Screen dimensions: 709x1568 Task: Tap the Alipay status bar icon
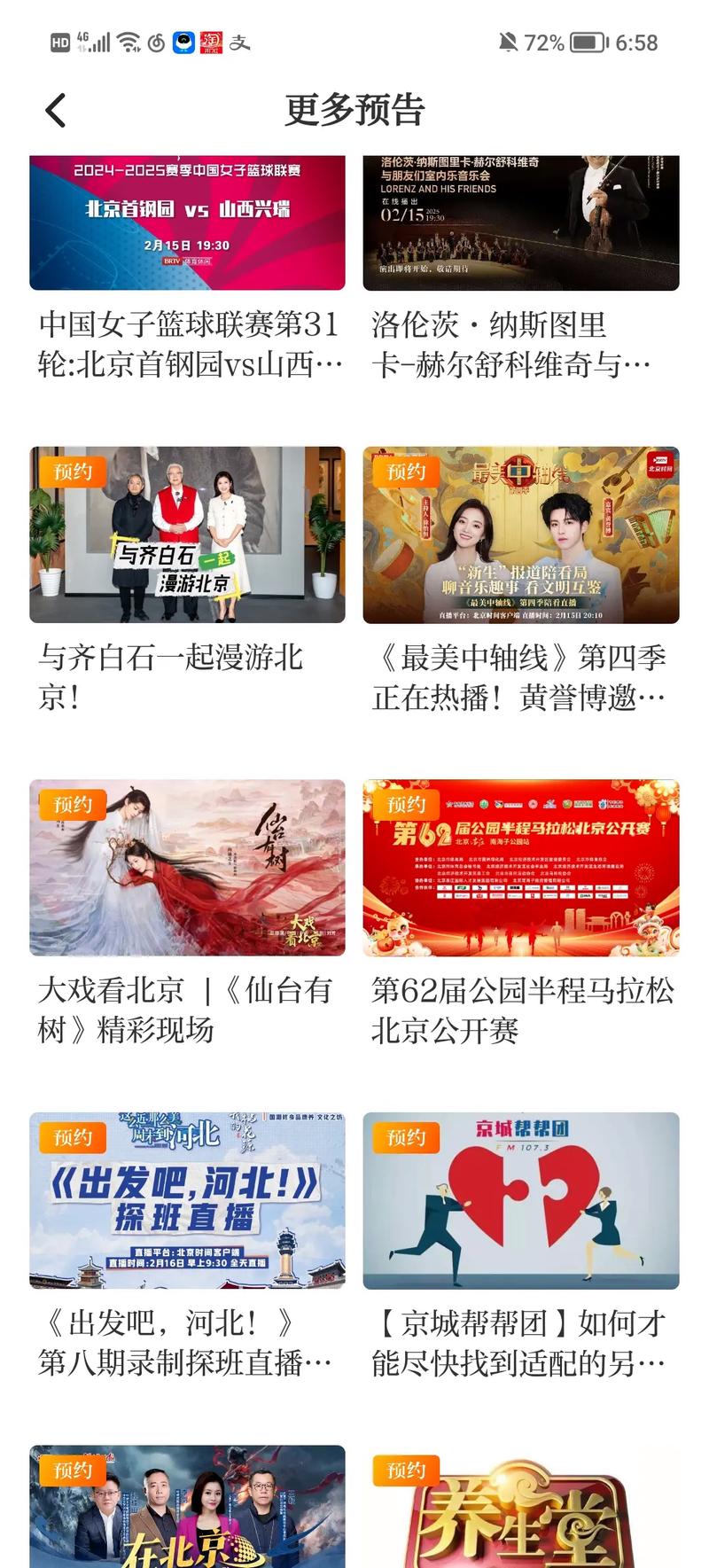[x=241, y=41]
